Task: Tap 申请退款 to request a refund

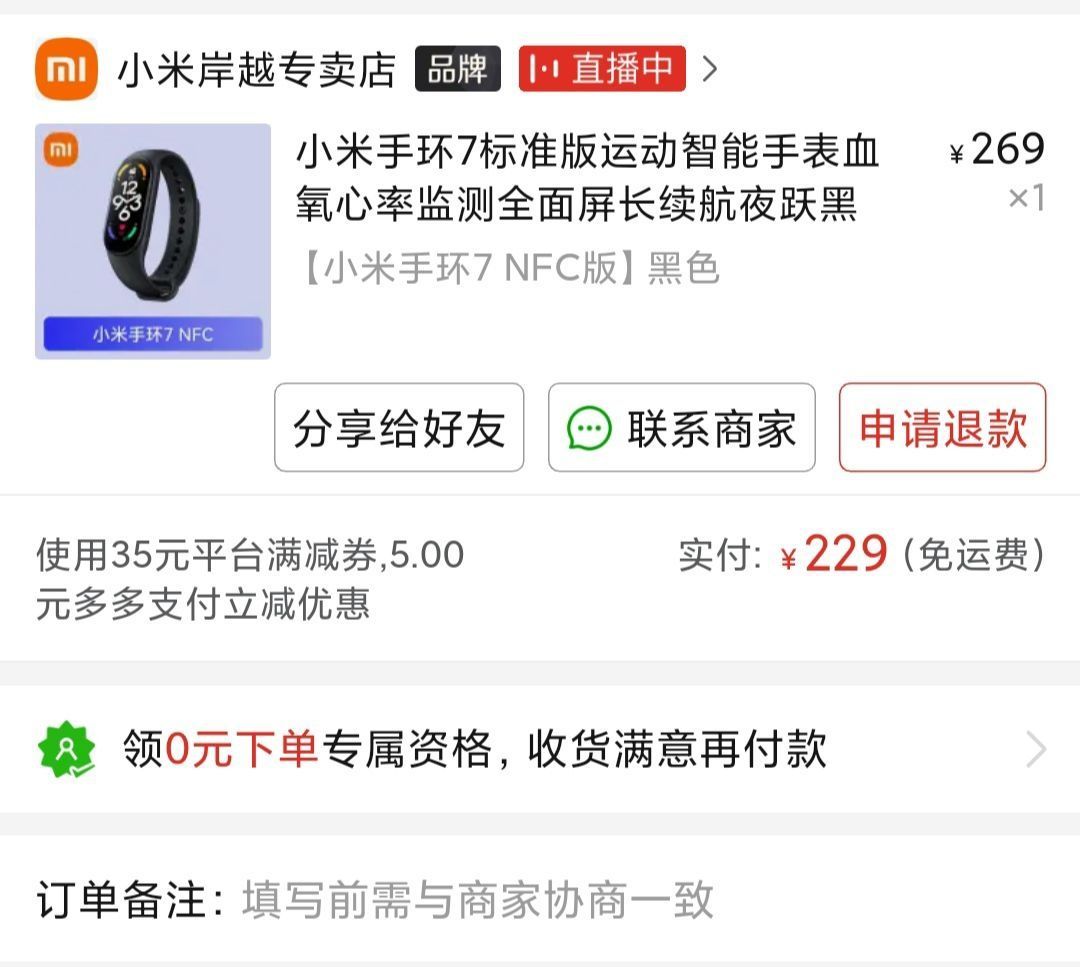Action: tap(942, 428)
